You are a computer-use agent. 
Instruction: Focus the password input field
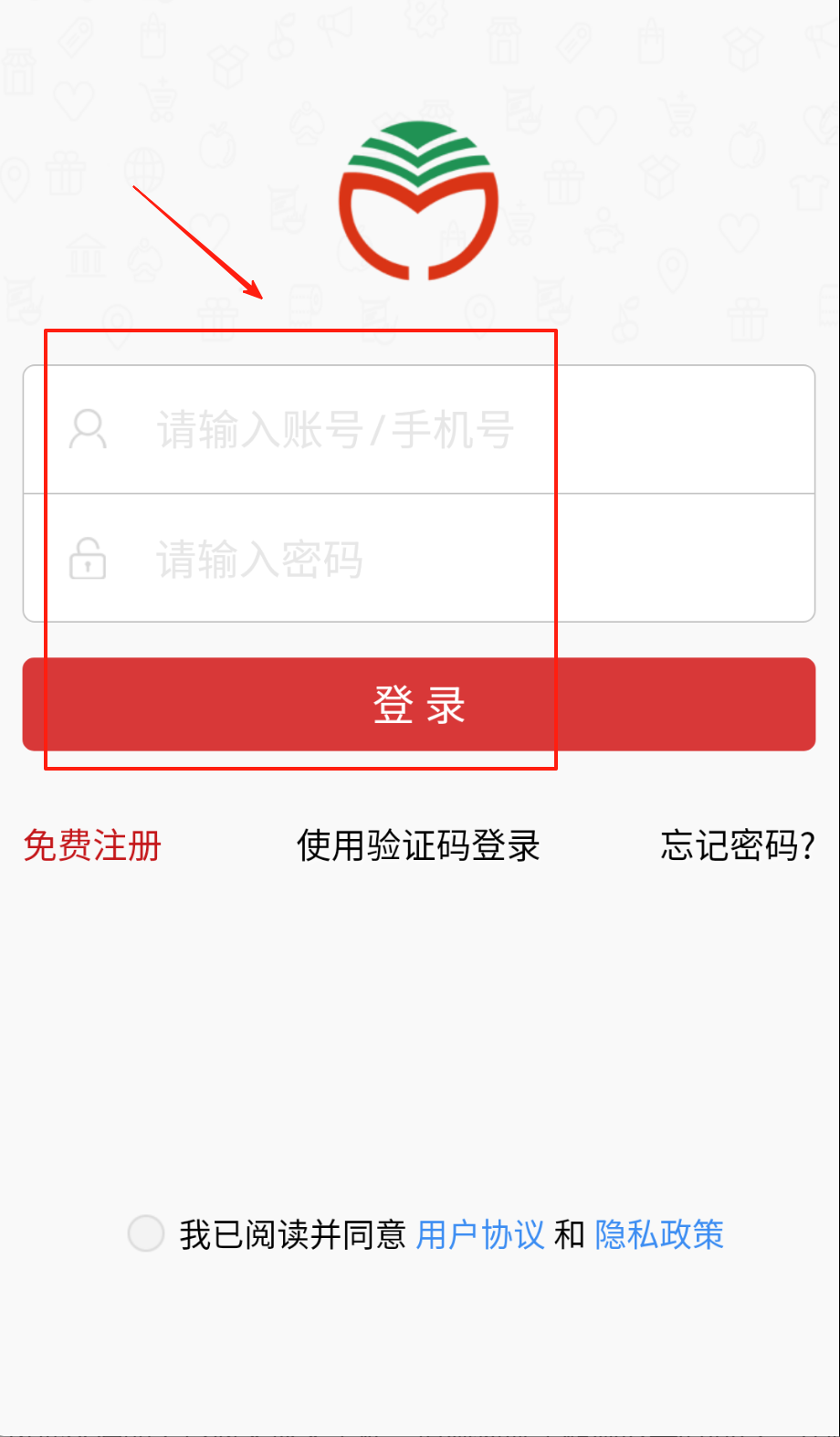(457, 559)
